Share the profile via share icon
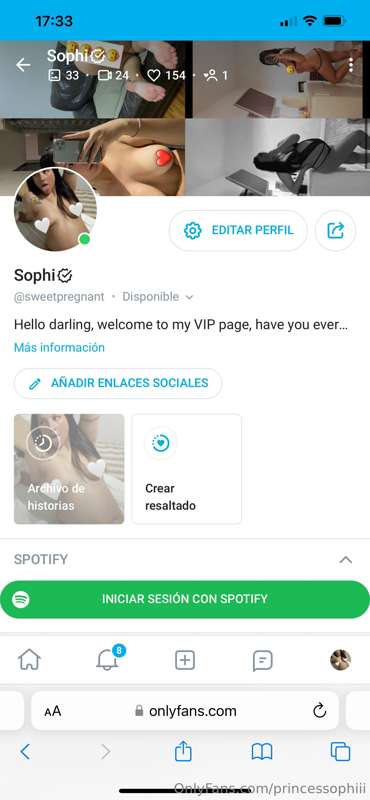370x800 pixels. coord(335,231)
